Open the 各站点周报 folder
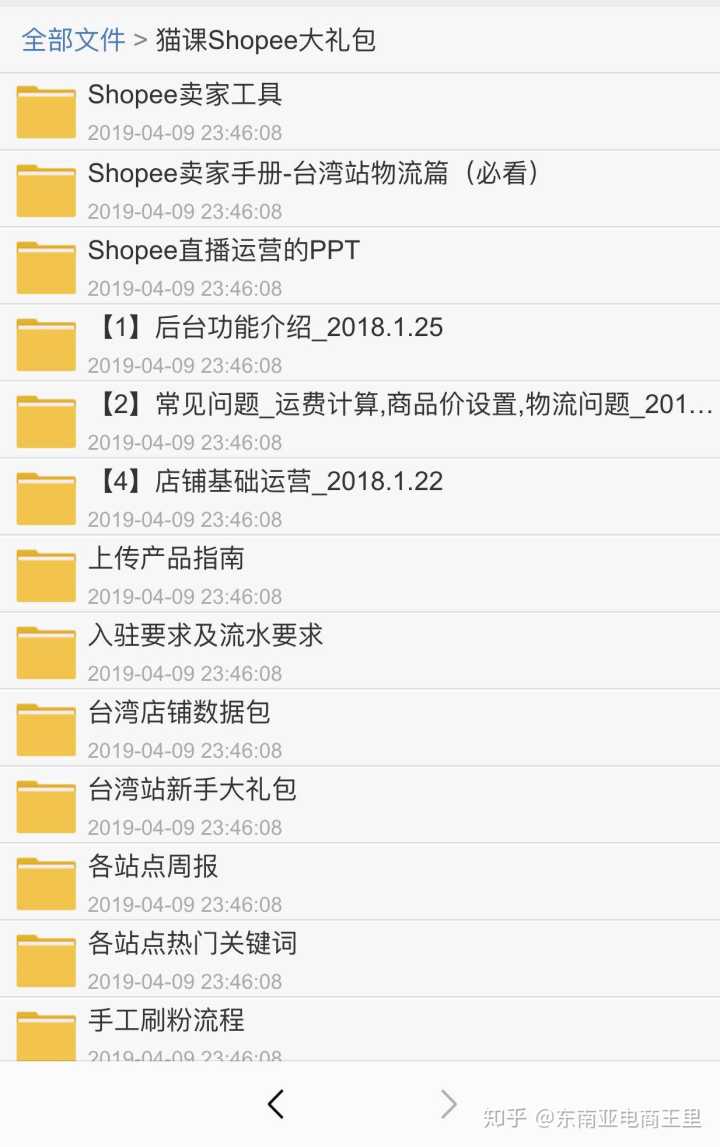The height and width of the screenshot is (1147, 720). (153, 867)
